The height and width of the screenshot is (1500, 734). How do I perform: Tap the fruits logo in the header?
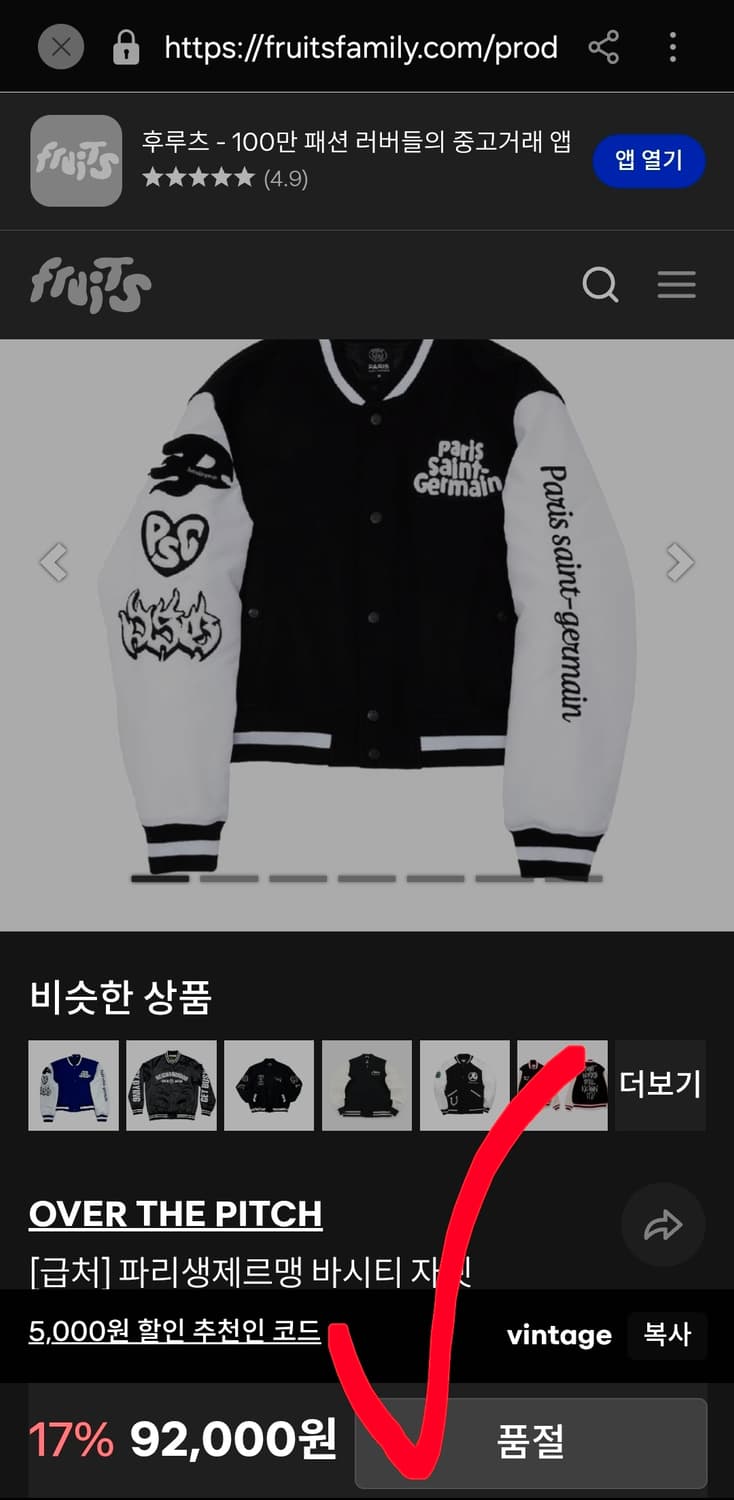(x=90, y=284)
